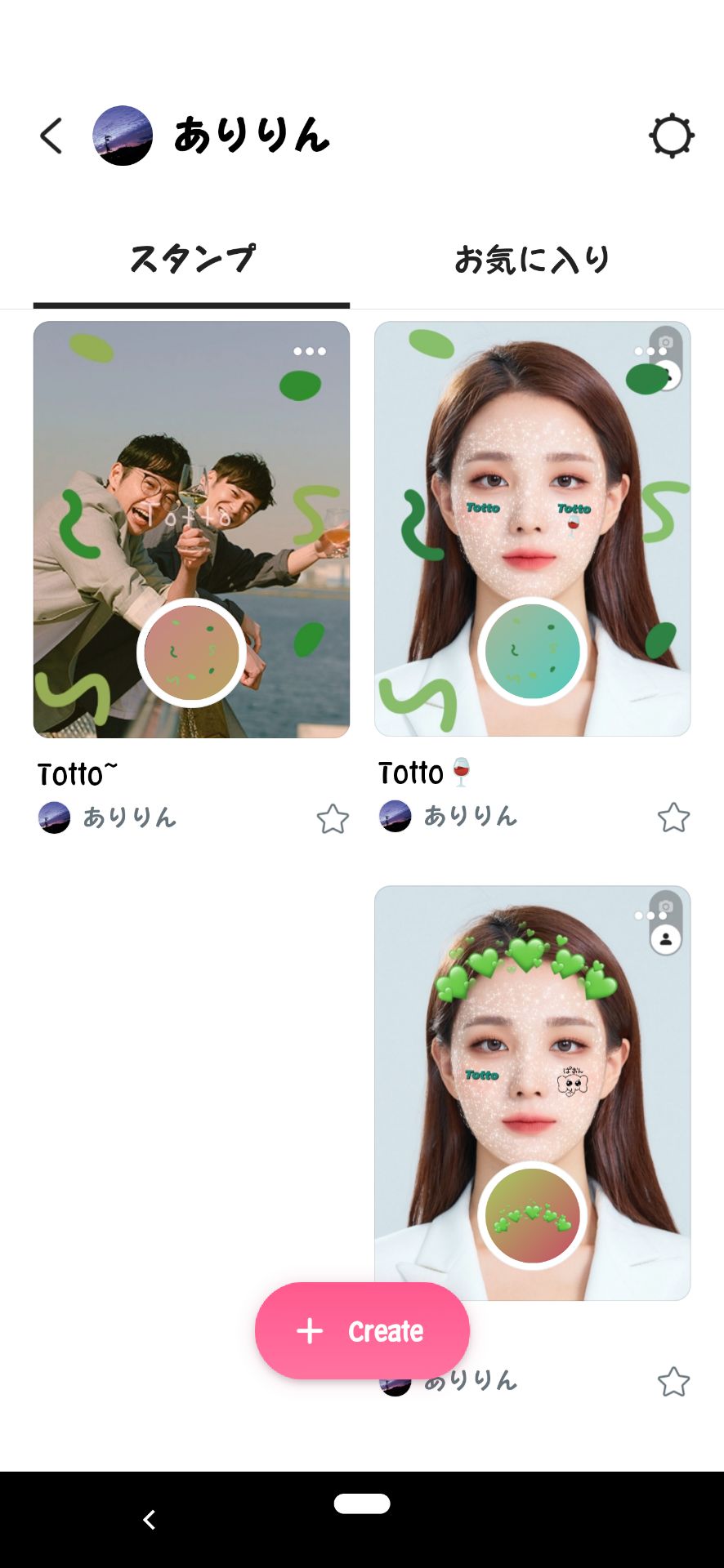Tap the back arrow to leave profile

[51, 136]
